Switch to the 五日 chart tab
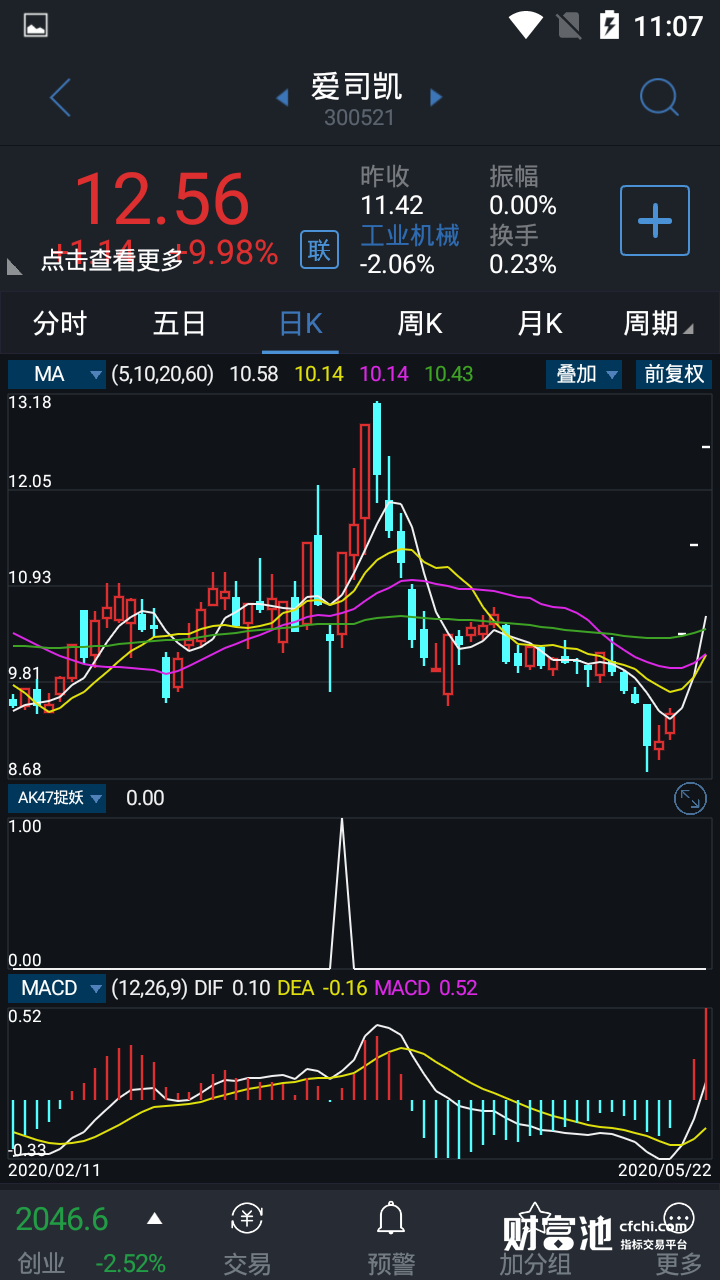Viewport: 720px width, 1280px height. point(180,324)
